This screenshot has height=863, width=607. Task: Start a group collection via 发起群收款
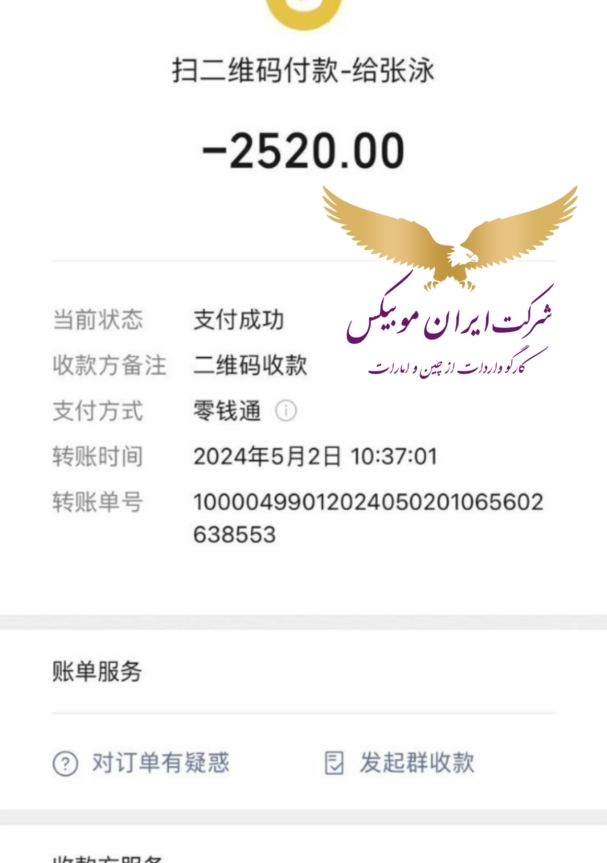[x=400, y=764]
